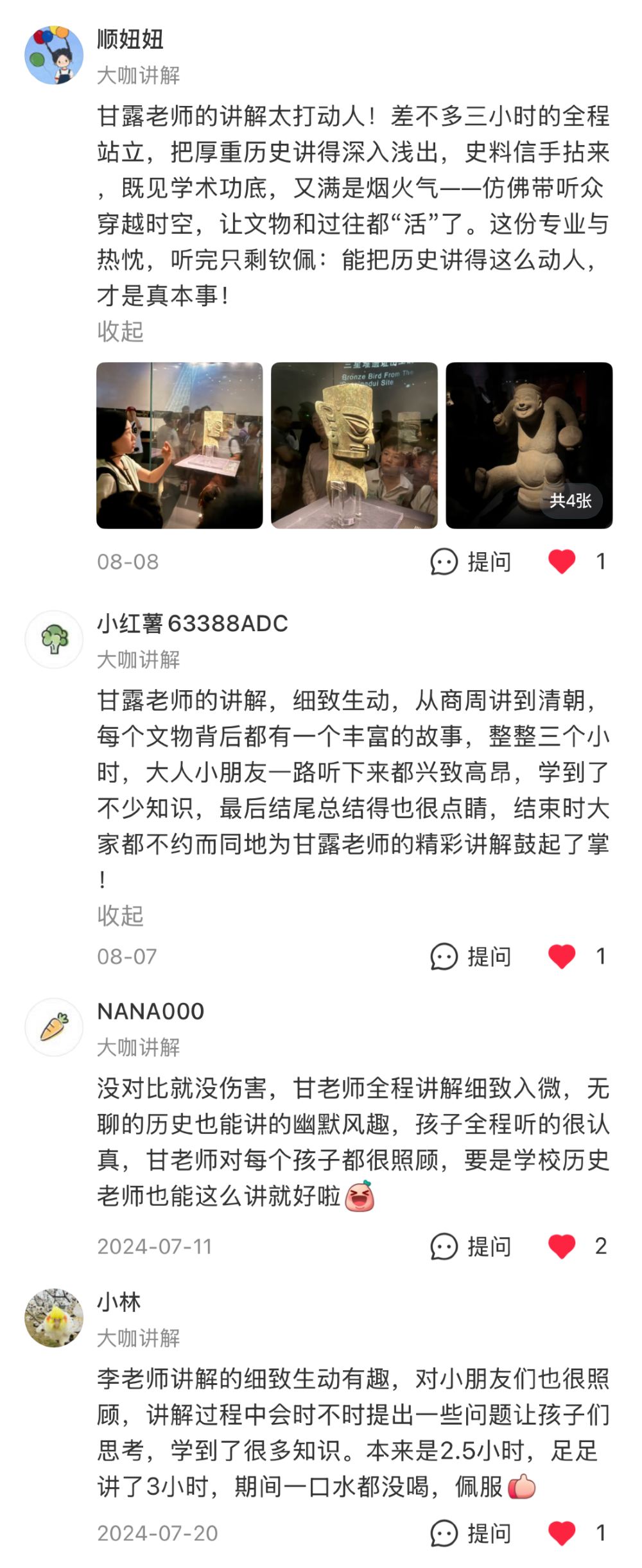The height and width of the screenshot is (1568, 642).
Task: Open first photo in 顺妞妞's review
Action: (x=180, y=446)
